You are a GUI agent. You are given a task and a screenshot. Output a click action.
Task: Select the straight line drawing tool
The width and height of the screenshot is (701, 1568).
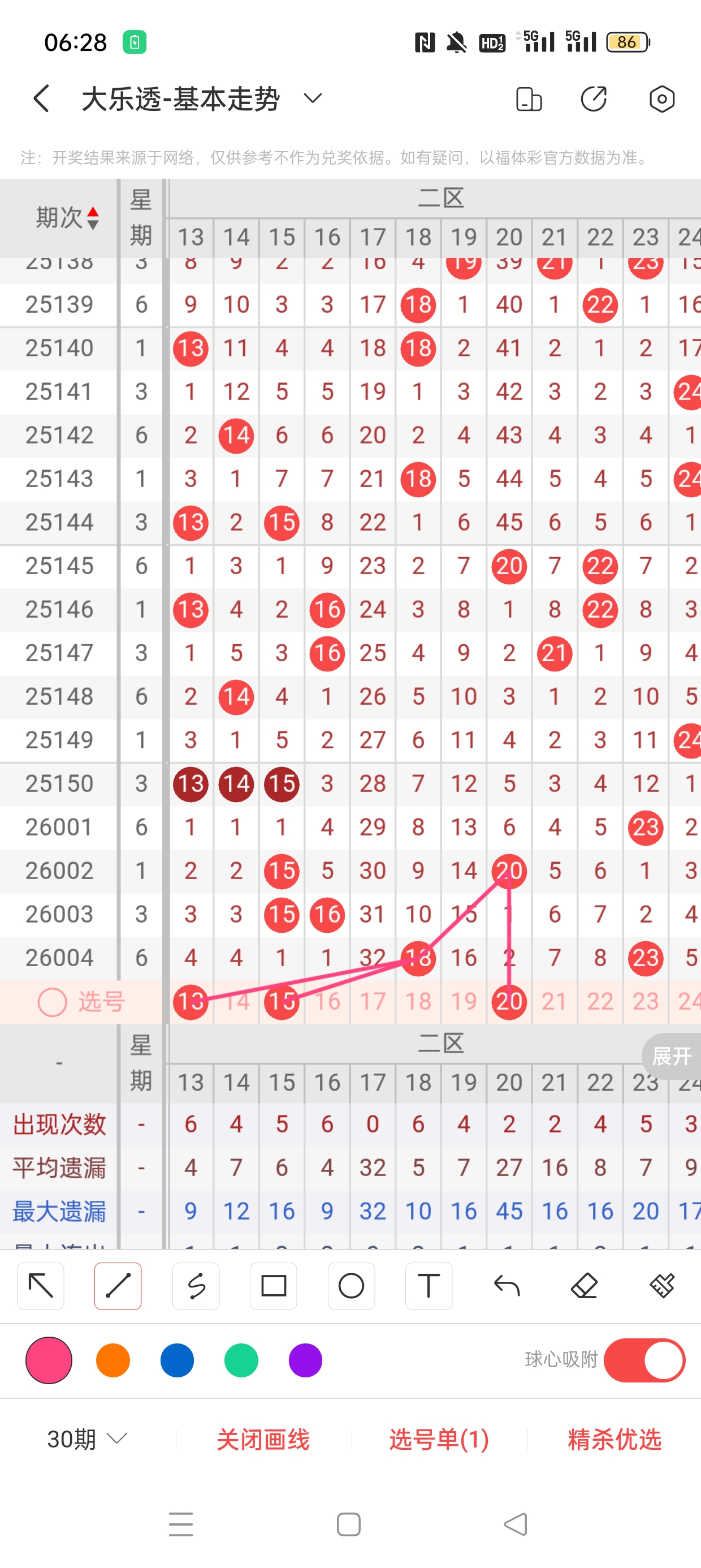[118, 1286]
